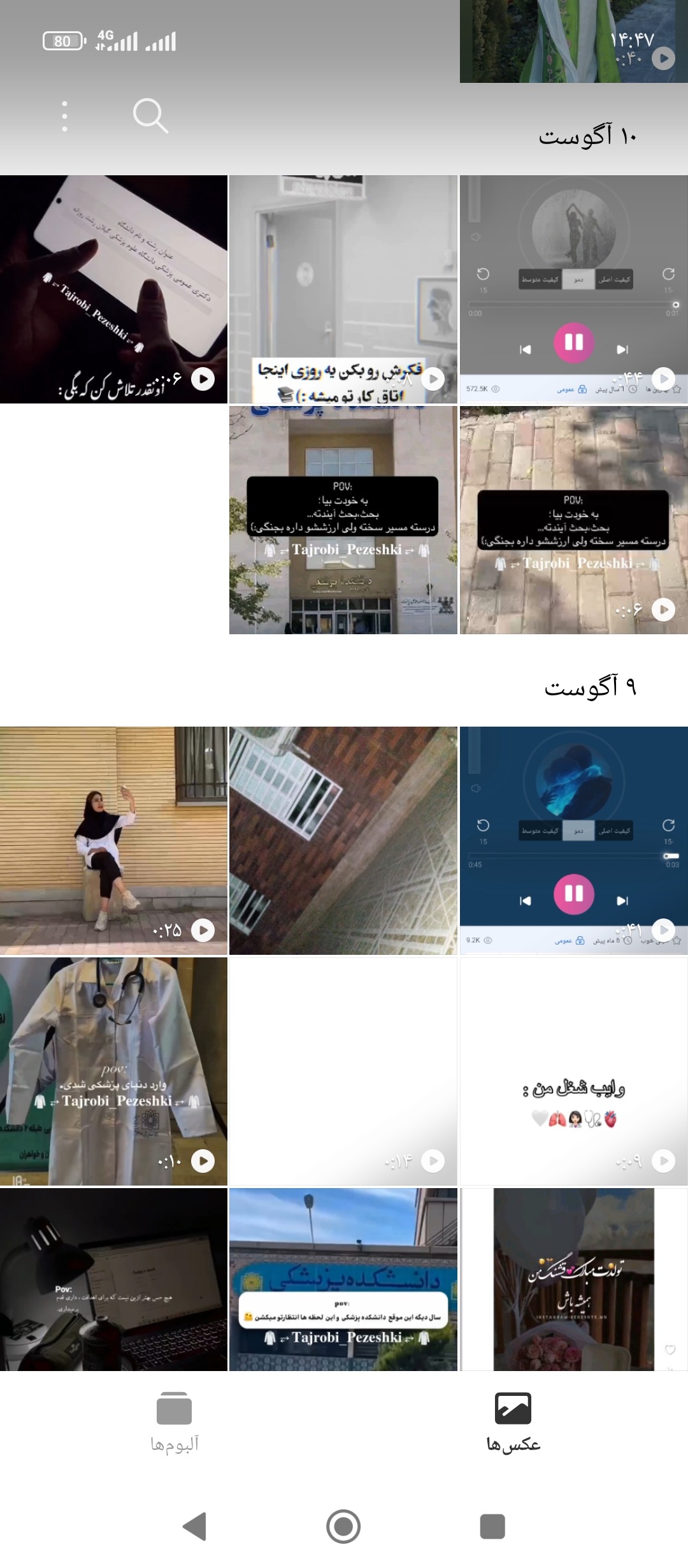
Task: Open the tilted brick building photo
Action: [x=343, y=841]
